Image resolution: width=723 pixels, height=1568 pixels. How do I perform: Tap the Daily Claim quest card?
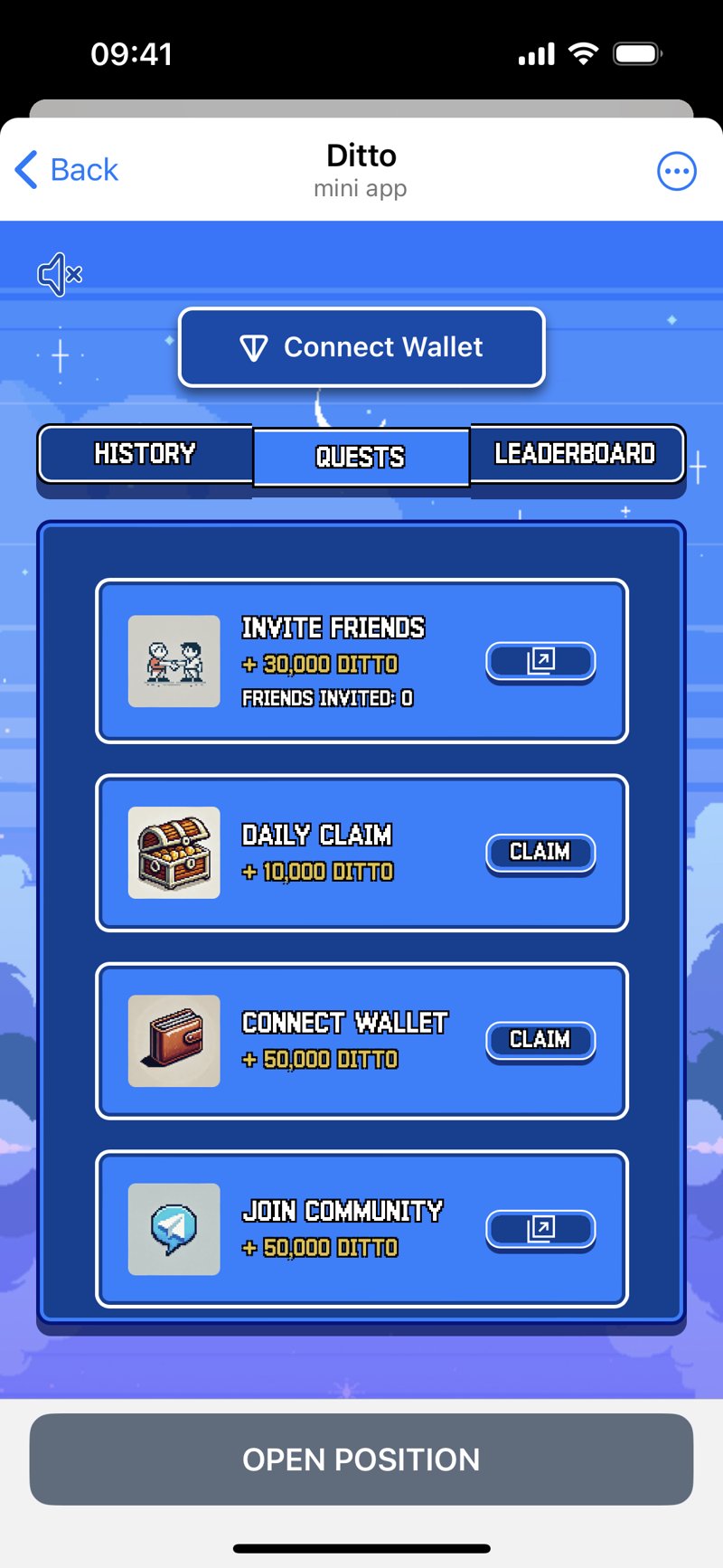[x=361, y=853]
